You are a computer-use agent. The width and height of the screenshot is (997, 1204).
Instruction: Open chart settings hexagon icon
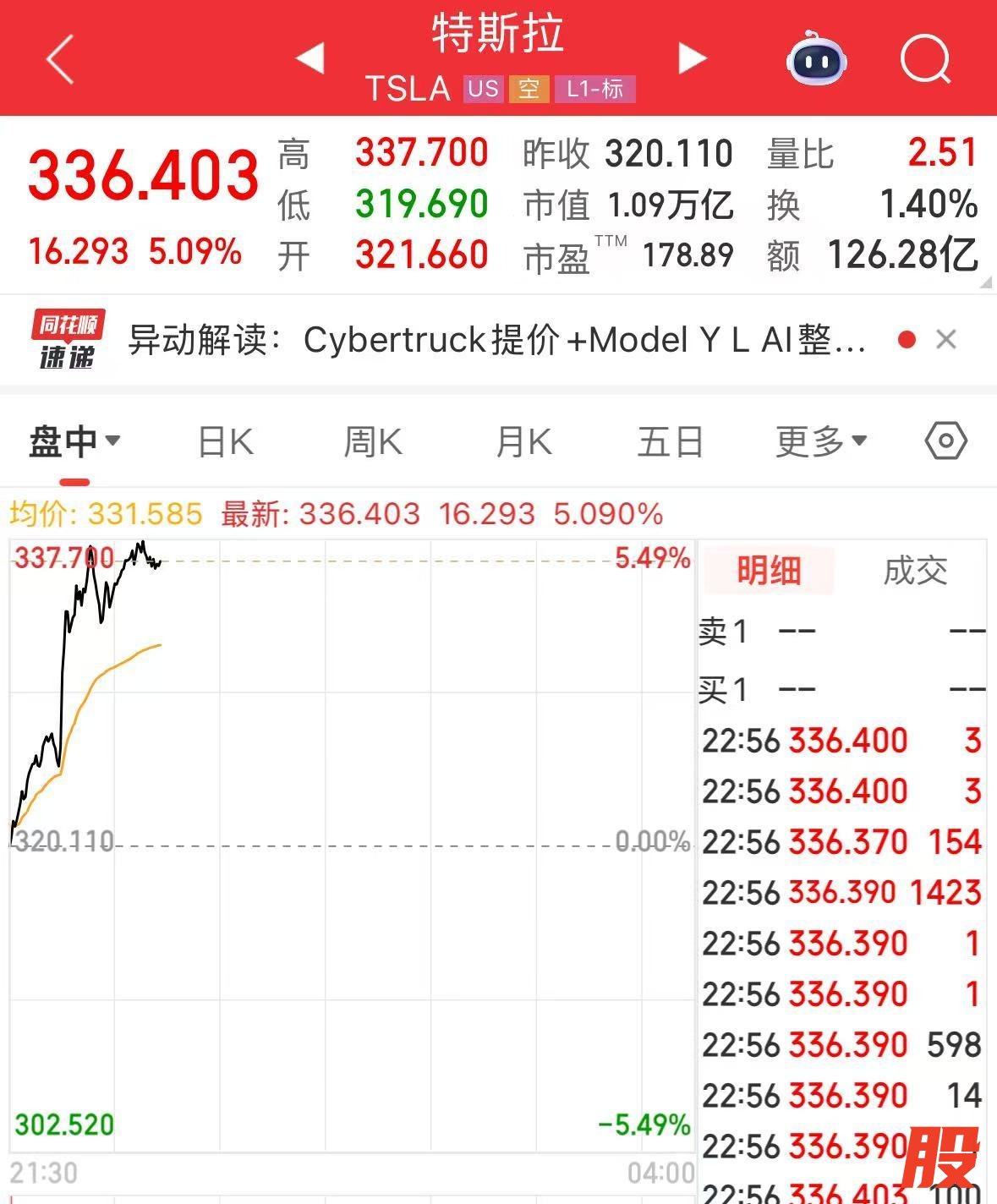click(x=945, y=441)
